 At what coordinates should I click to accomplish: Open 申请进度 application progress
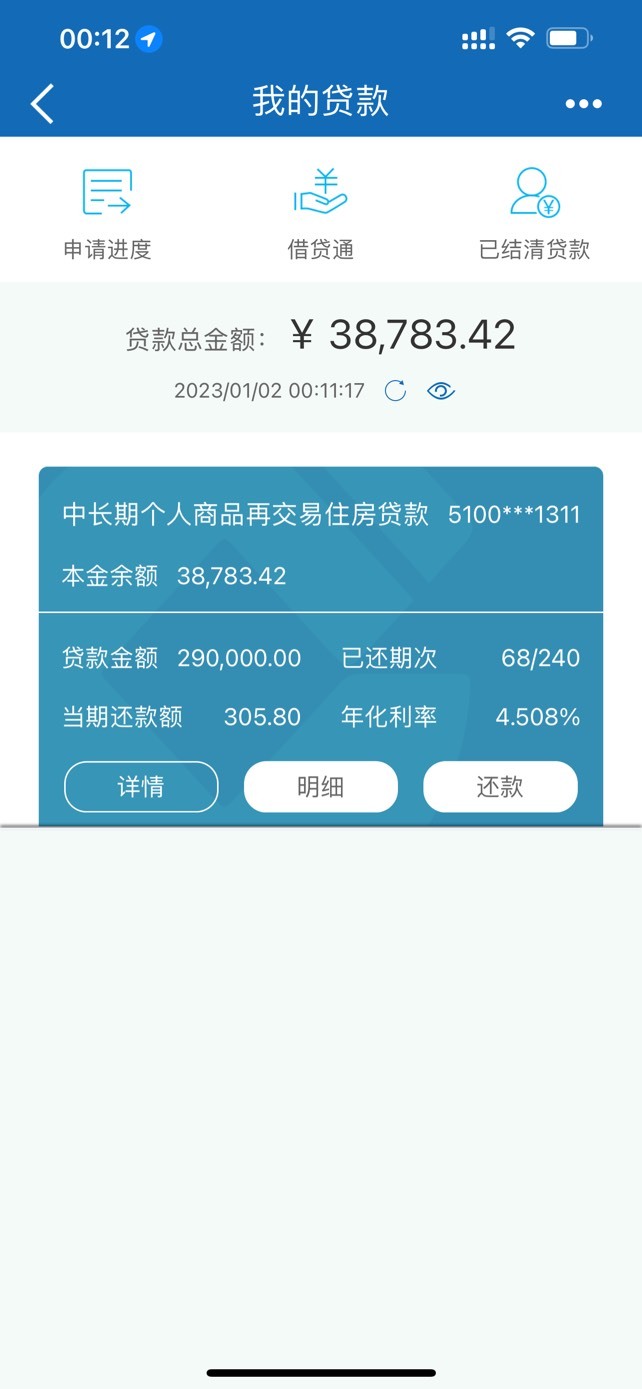click(x=107, y=214)
